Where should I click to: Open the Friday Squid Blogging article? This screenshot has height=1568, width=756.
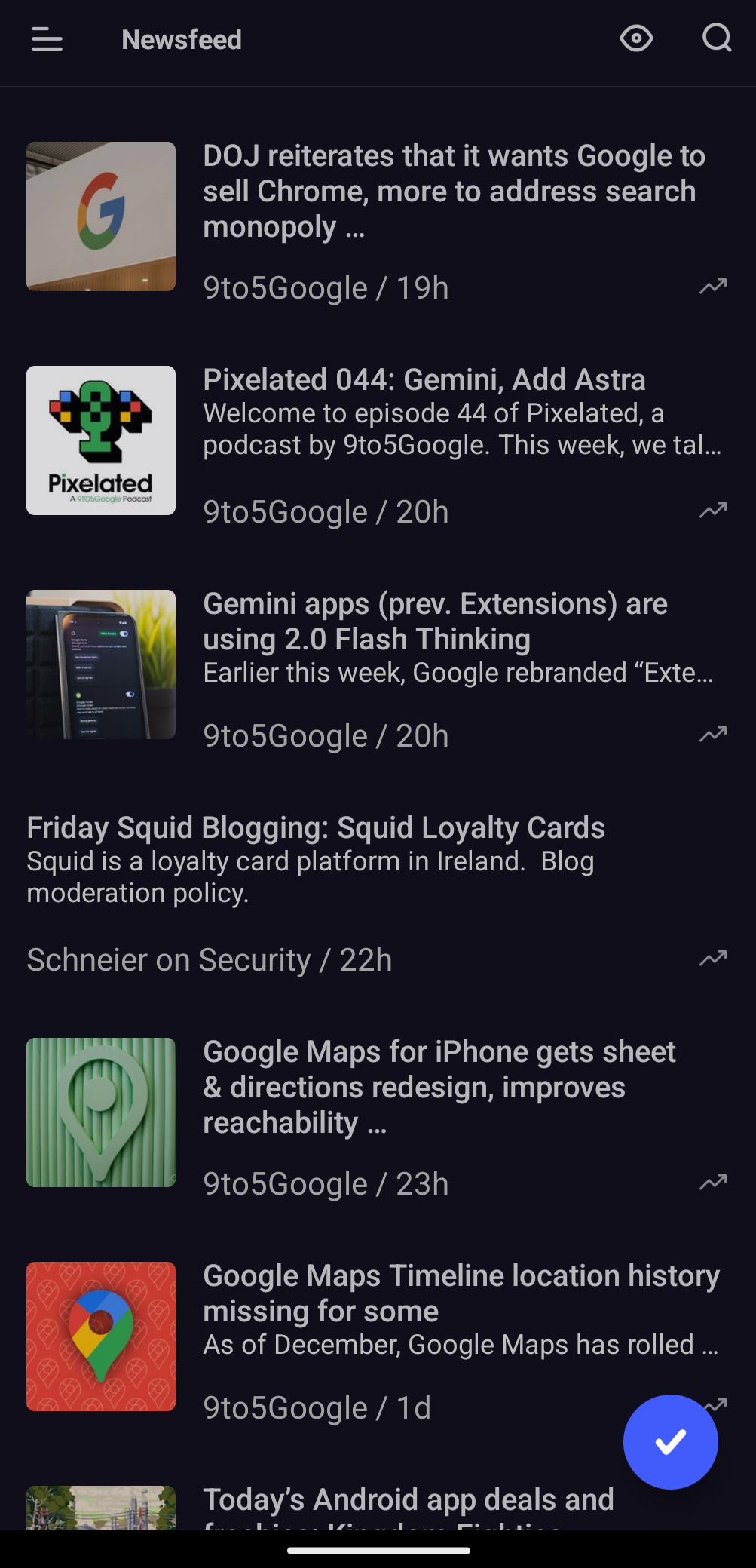click(316, 827)
